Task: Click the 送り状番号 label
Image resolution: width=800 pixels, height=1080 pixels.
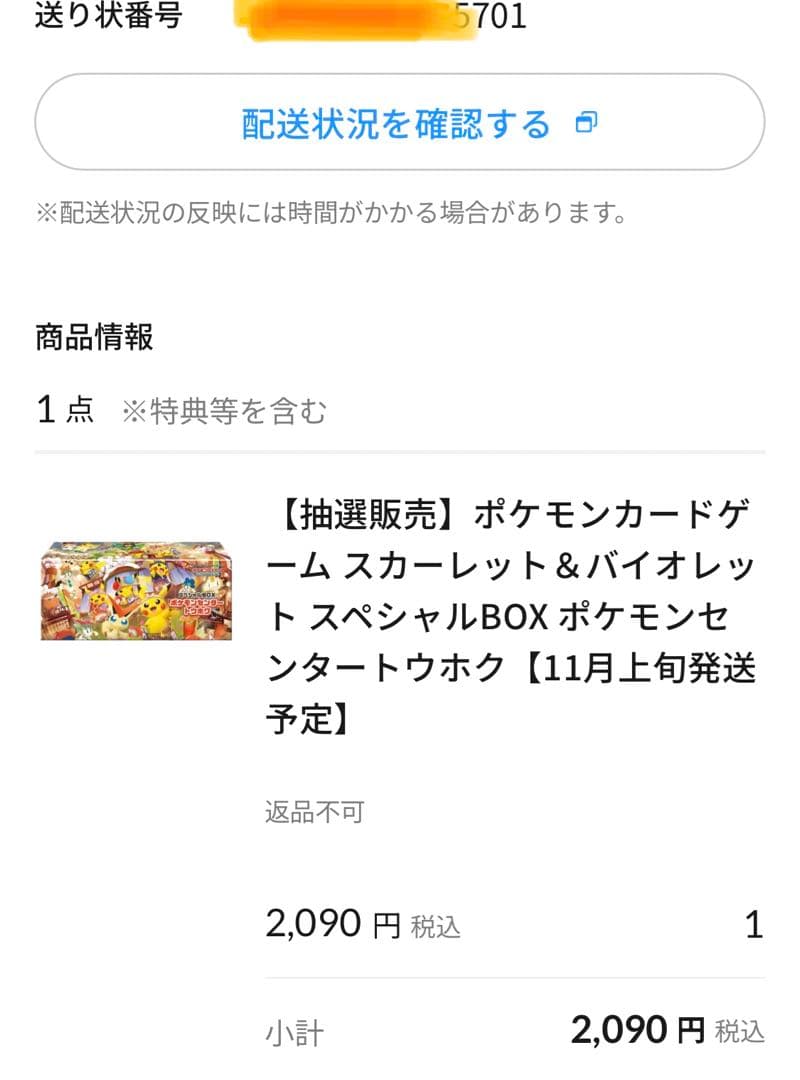Action: pyautogui.click(x=105, y=17)
